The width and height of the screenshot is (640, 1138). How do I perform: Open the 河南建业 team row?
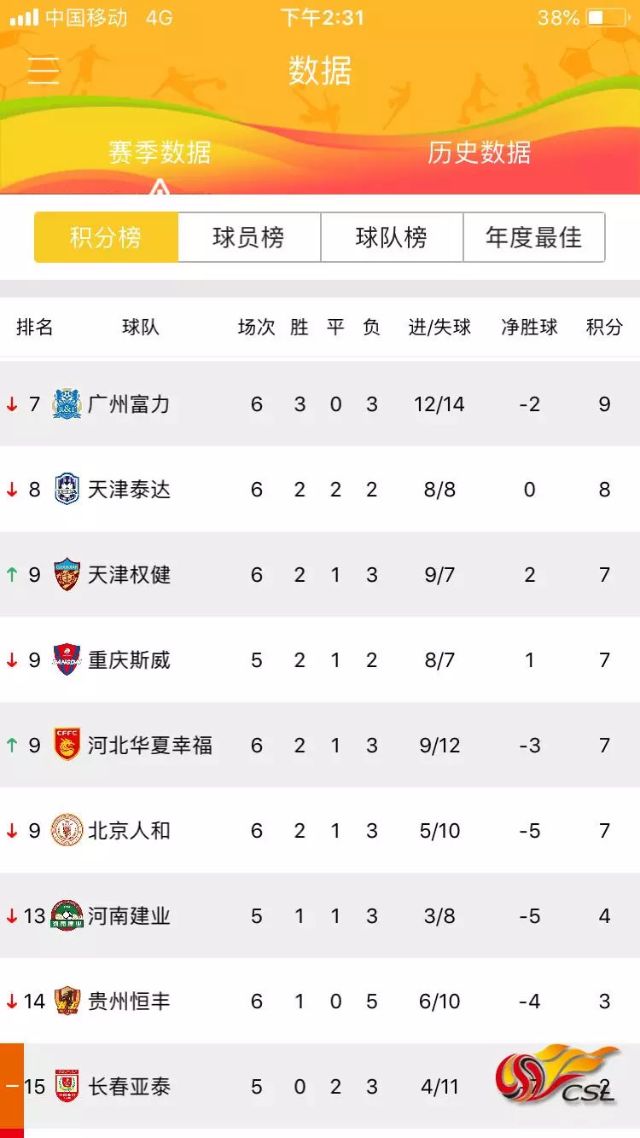320,916
